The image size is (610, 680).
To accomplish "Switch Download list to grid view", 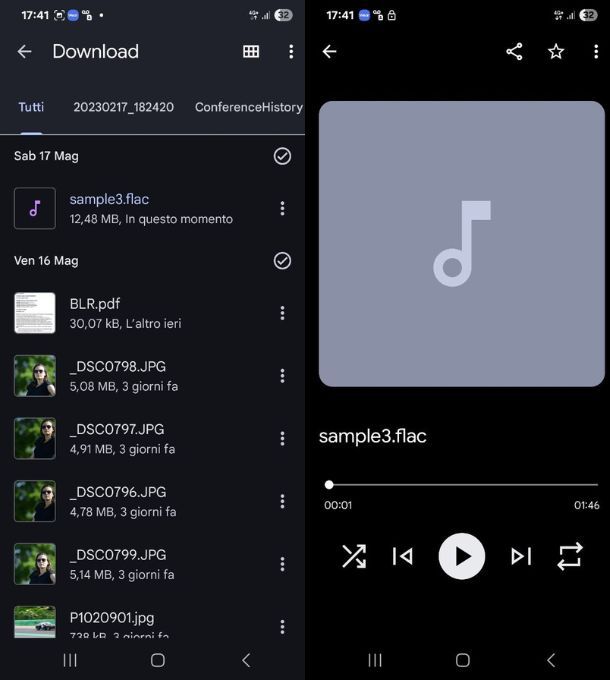I will (251, 52).
